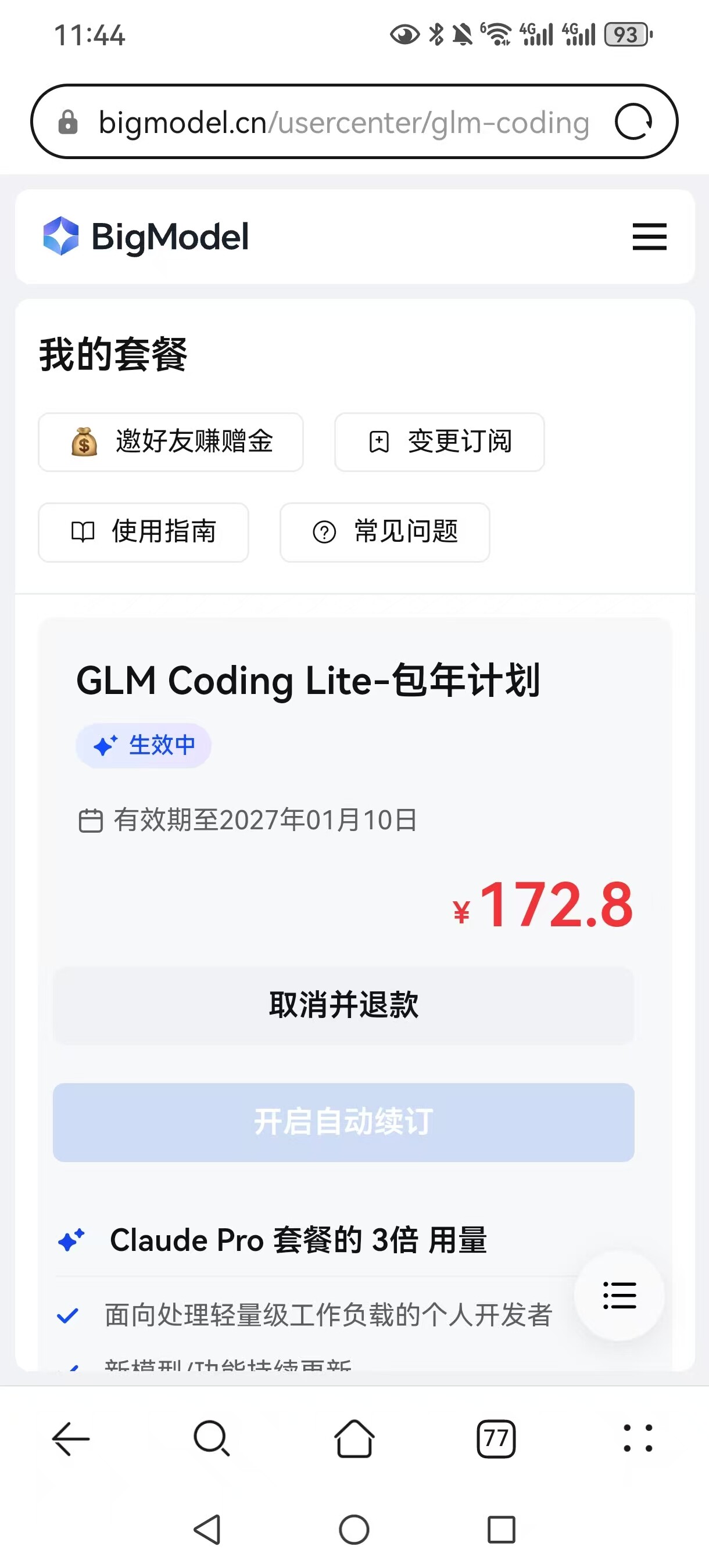Open 常见问题 FAQ
The width and height of the screenshot is (709, 1568).
click(385, 532)
